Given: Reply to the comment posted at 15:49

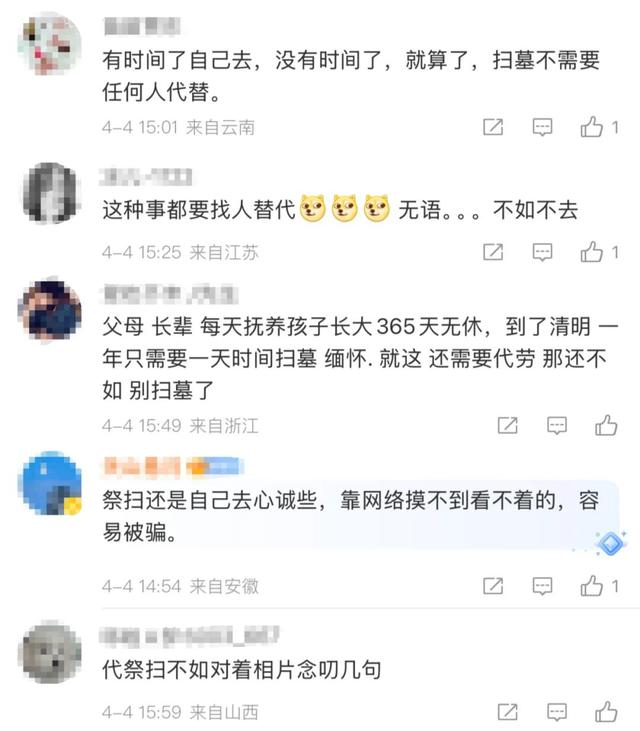Looking at the screenshot, I should click(557, 426).
